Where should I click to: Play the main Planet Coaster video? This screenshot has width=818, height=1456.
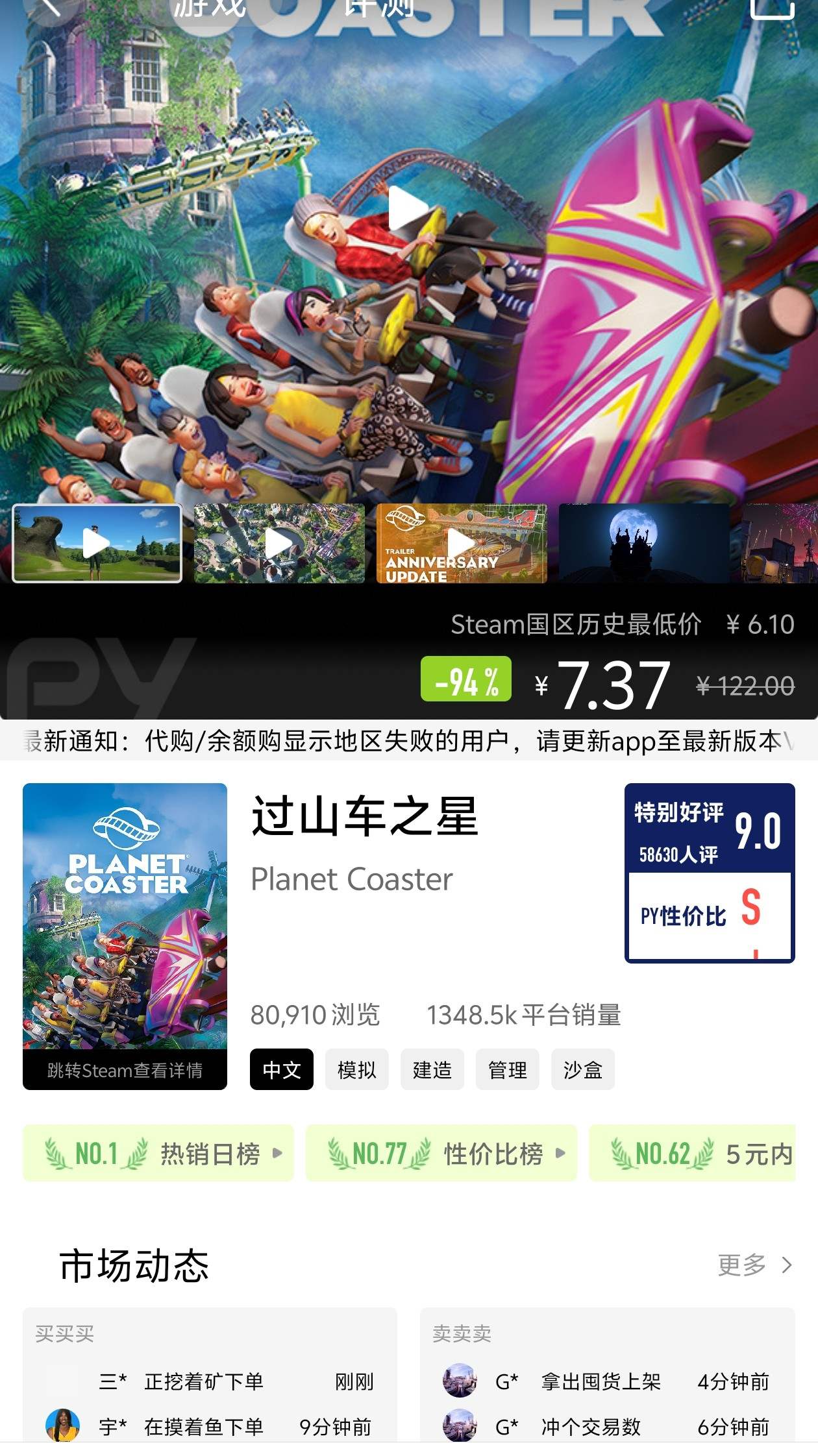[x=408, y=210]
